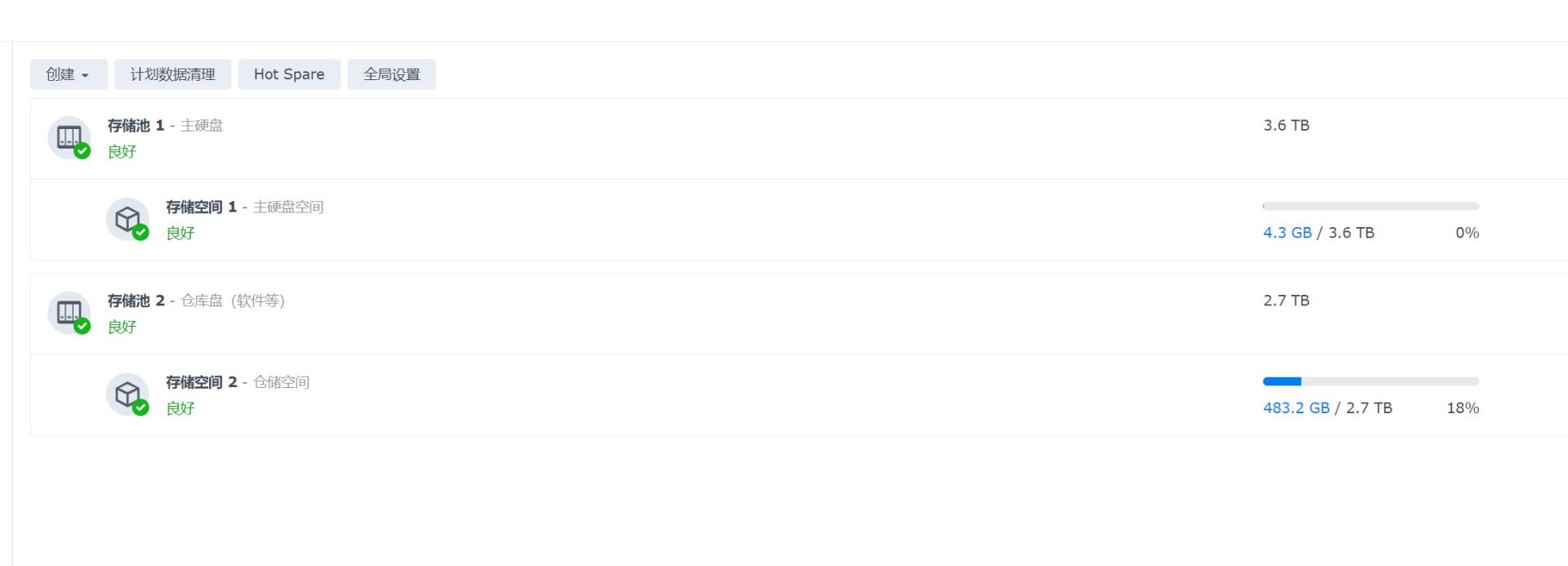Open 全局设置
The height and width of the screenshot is (566, 1568).
tap(391, 74)
